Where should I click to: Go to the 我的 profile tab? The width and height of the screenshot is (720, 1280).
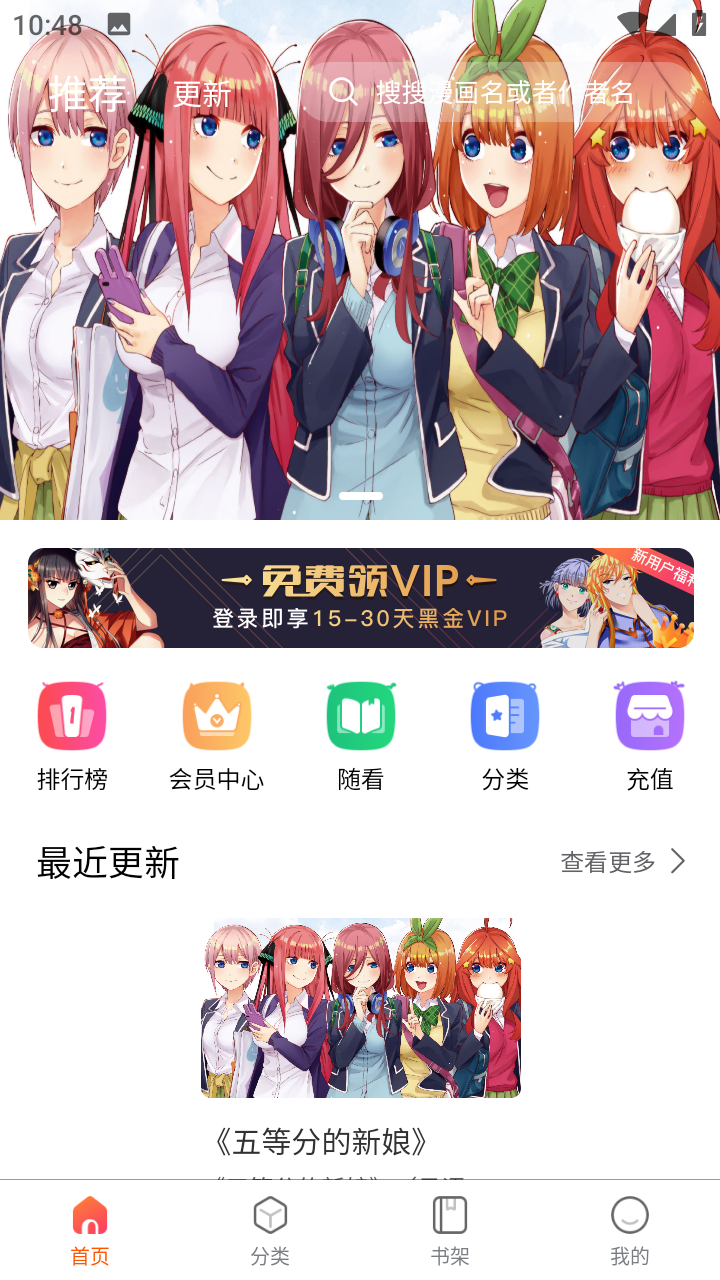[630, 1231]
